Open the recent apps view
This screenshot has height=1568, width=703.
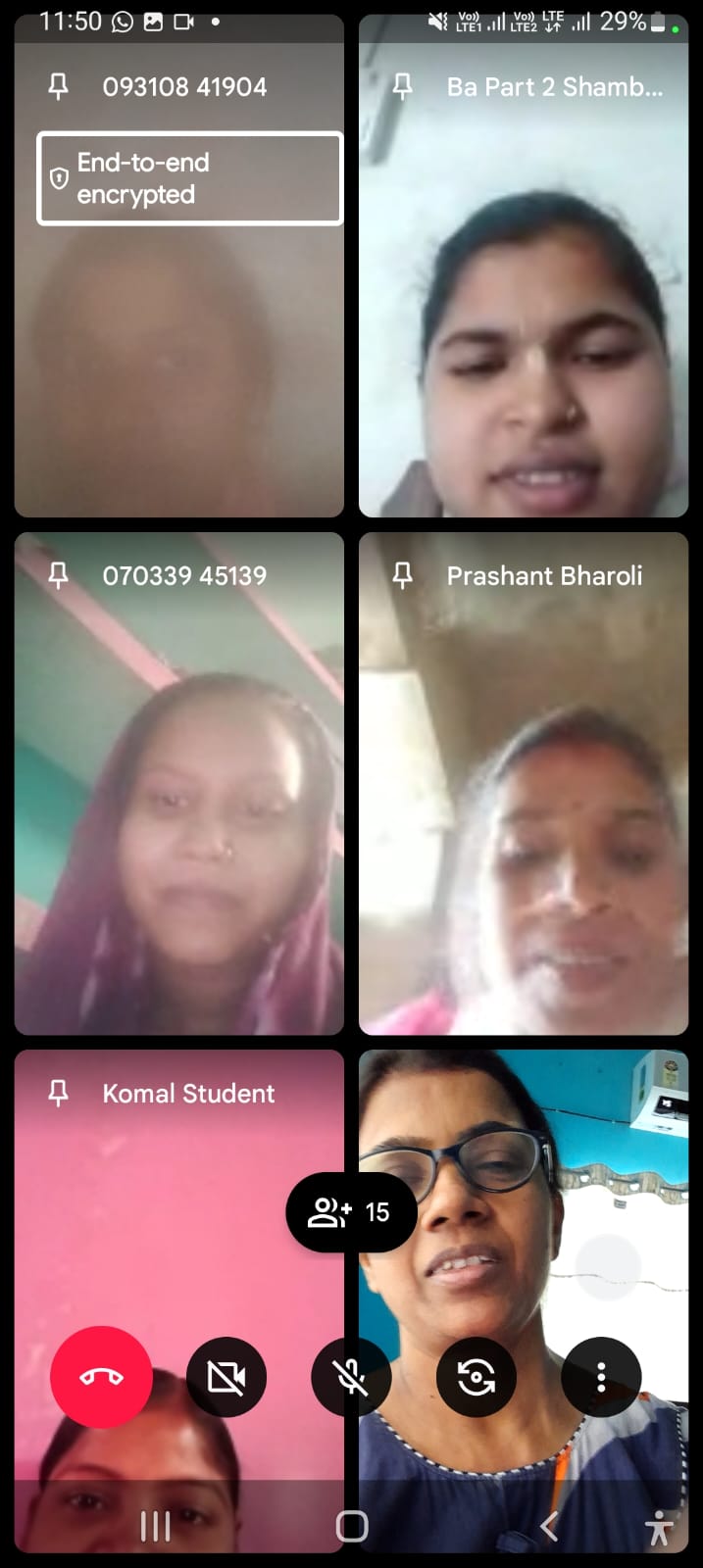point(155,1526)
